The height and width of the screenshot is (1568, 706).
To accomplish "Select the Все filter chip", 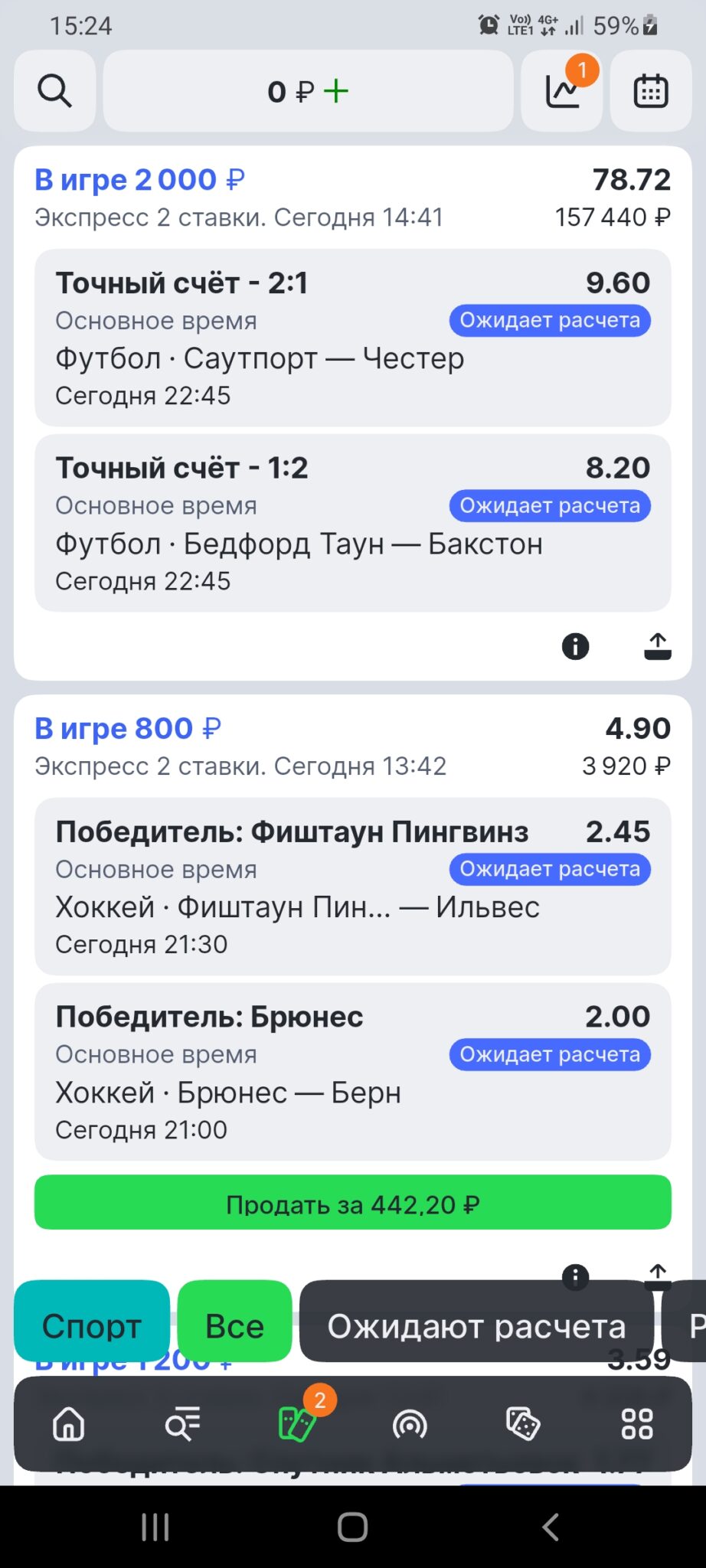I will 234,1325.
